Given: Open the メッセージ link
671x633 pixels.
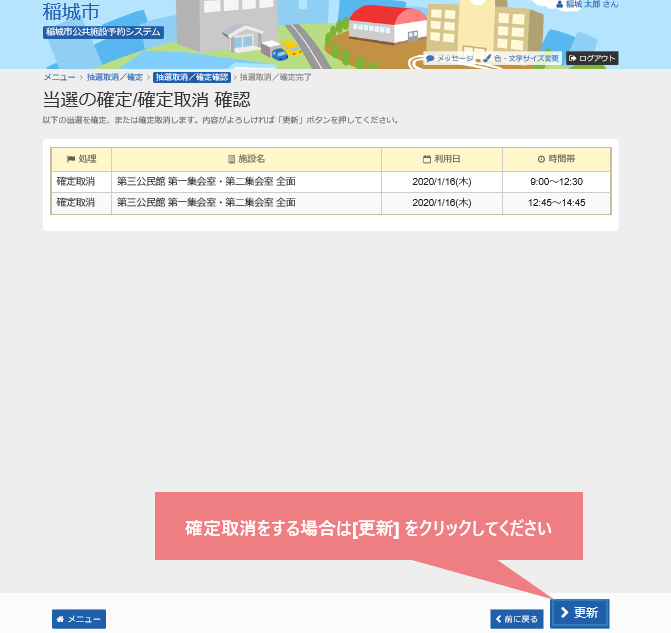Looking at the screenshot, I should pyautogui.click(x=450, y=58).
